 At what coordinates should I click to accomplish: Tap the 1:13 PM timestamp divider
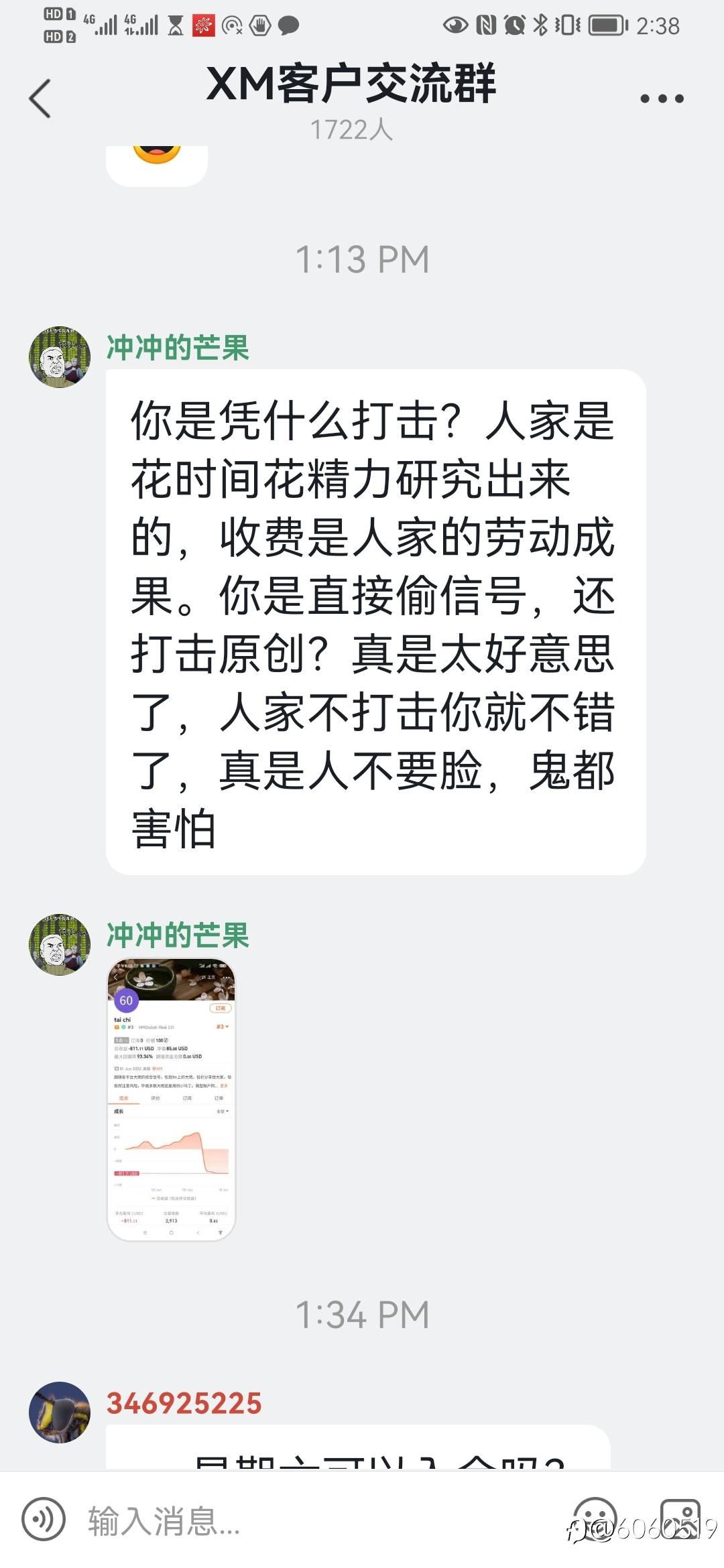362,258
